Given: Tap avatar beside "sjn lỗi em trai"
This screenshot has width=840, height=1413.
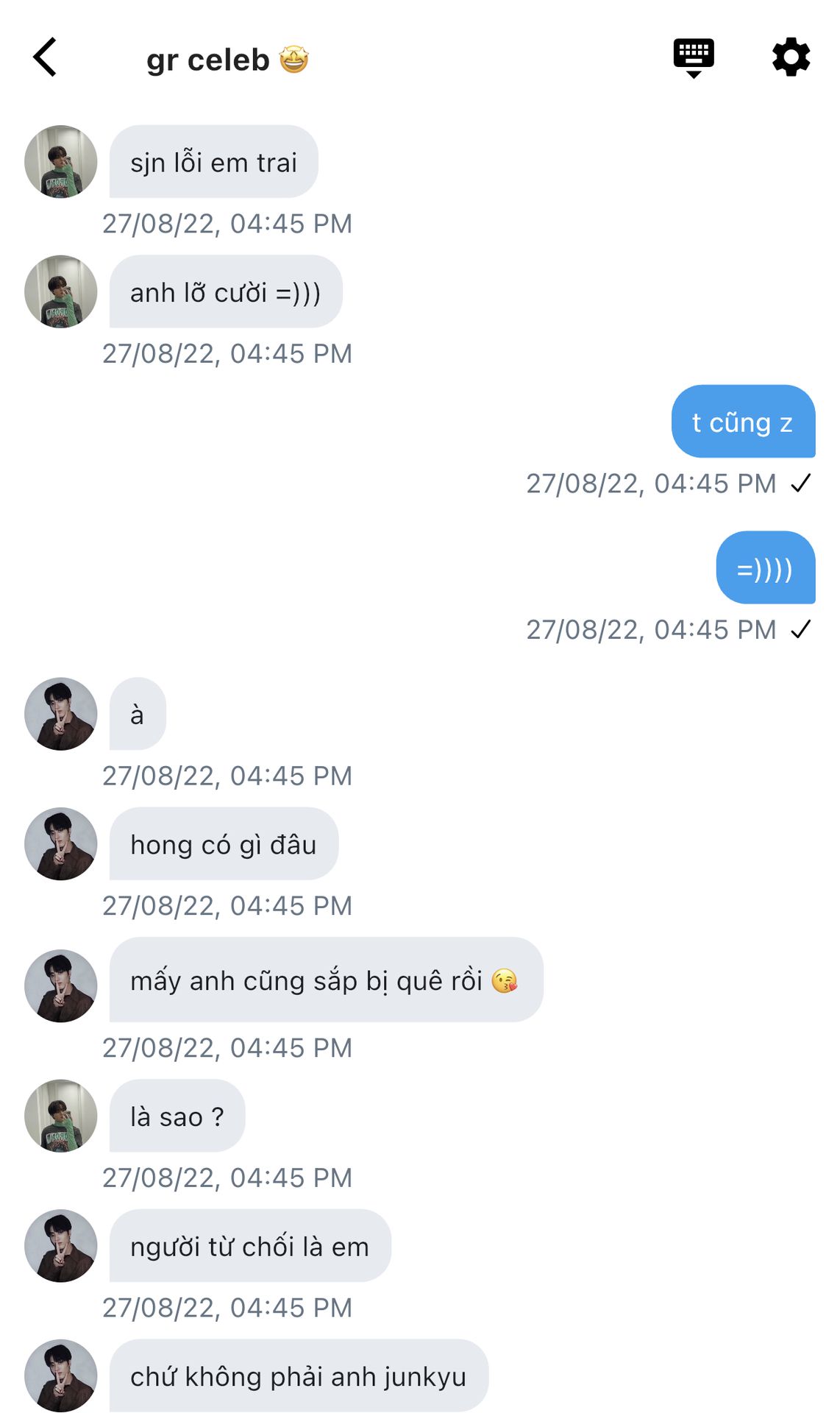Looking at the screenshot, I should tap(61, 162).
